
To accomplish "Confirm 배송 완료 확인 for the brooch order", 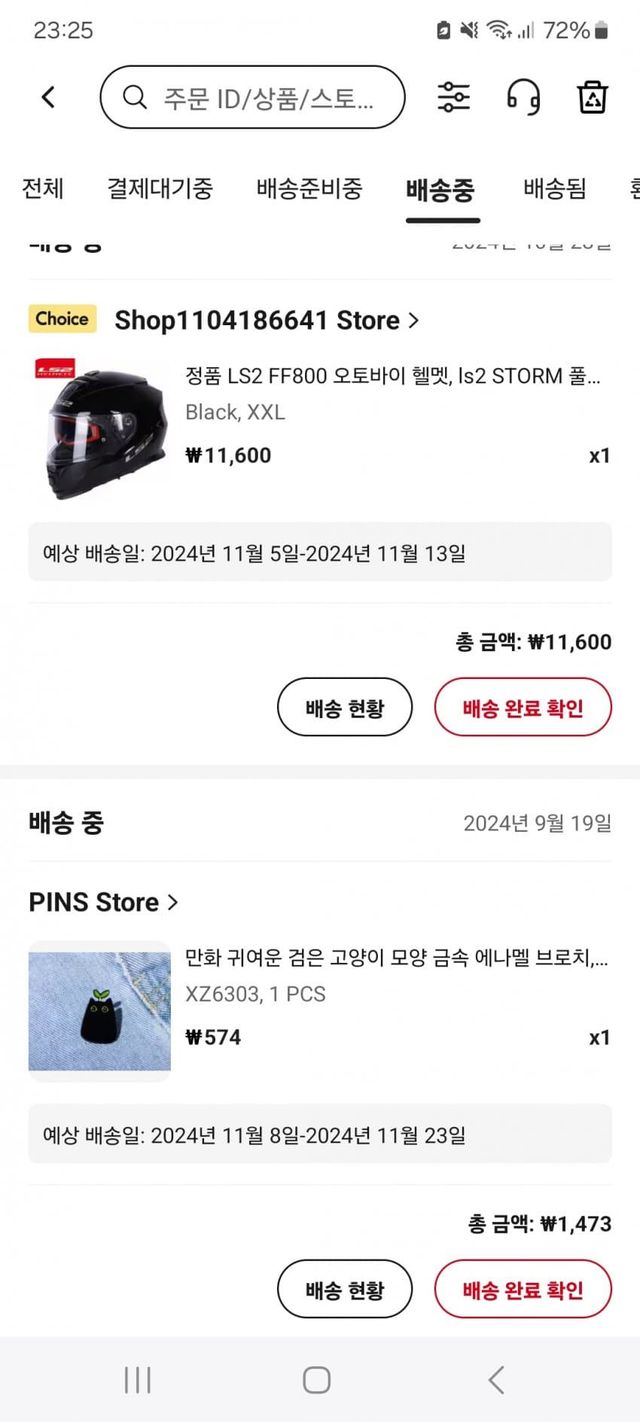I will (x=522, y=1289).
